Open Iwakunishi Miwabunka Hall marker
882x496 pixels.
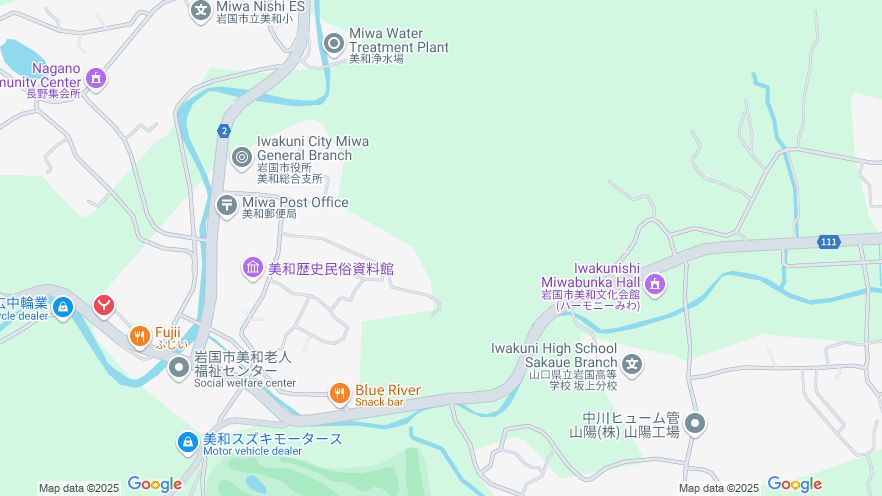tap(655, 285)
